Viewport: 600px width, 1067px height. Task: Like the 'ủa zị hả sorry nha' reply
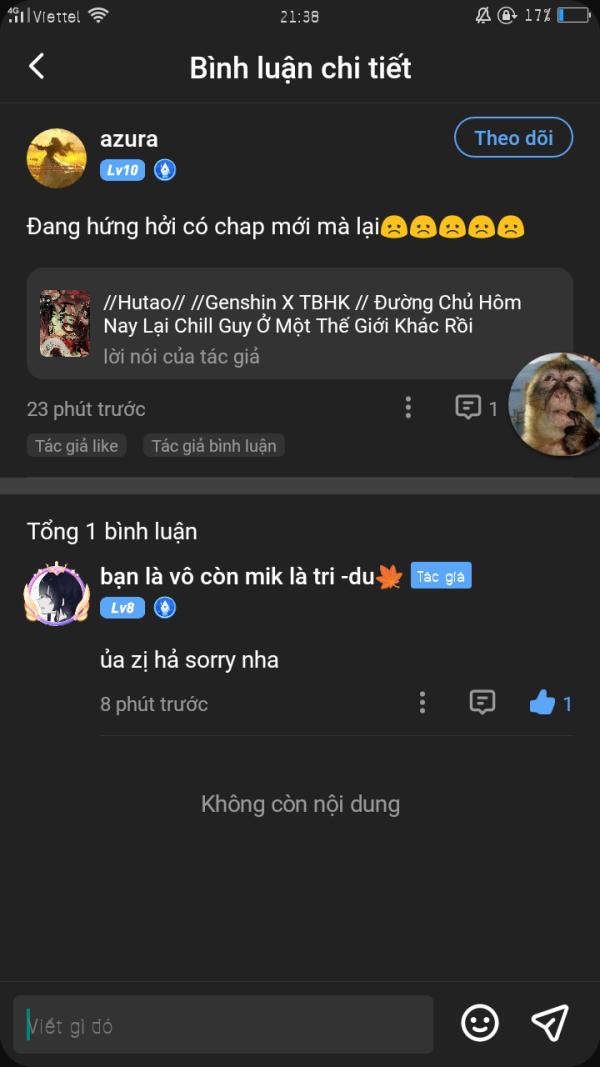[543, 703]
